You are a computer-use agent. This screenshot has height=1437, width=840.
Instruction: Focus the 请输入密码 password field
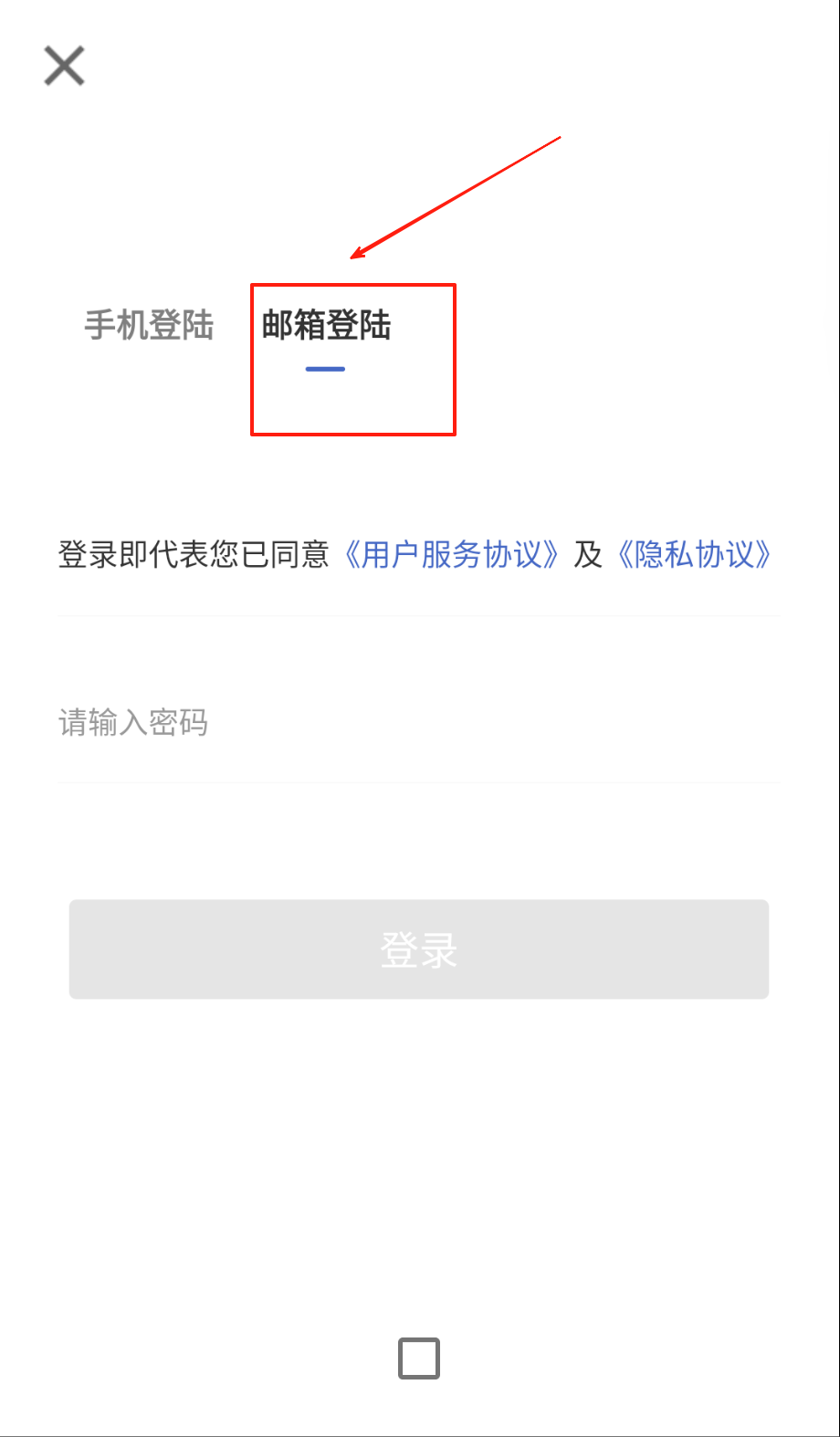pyautogui.click(x=418, y=723)
